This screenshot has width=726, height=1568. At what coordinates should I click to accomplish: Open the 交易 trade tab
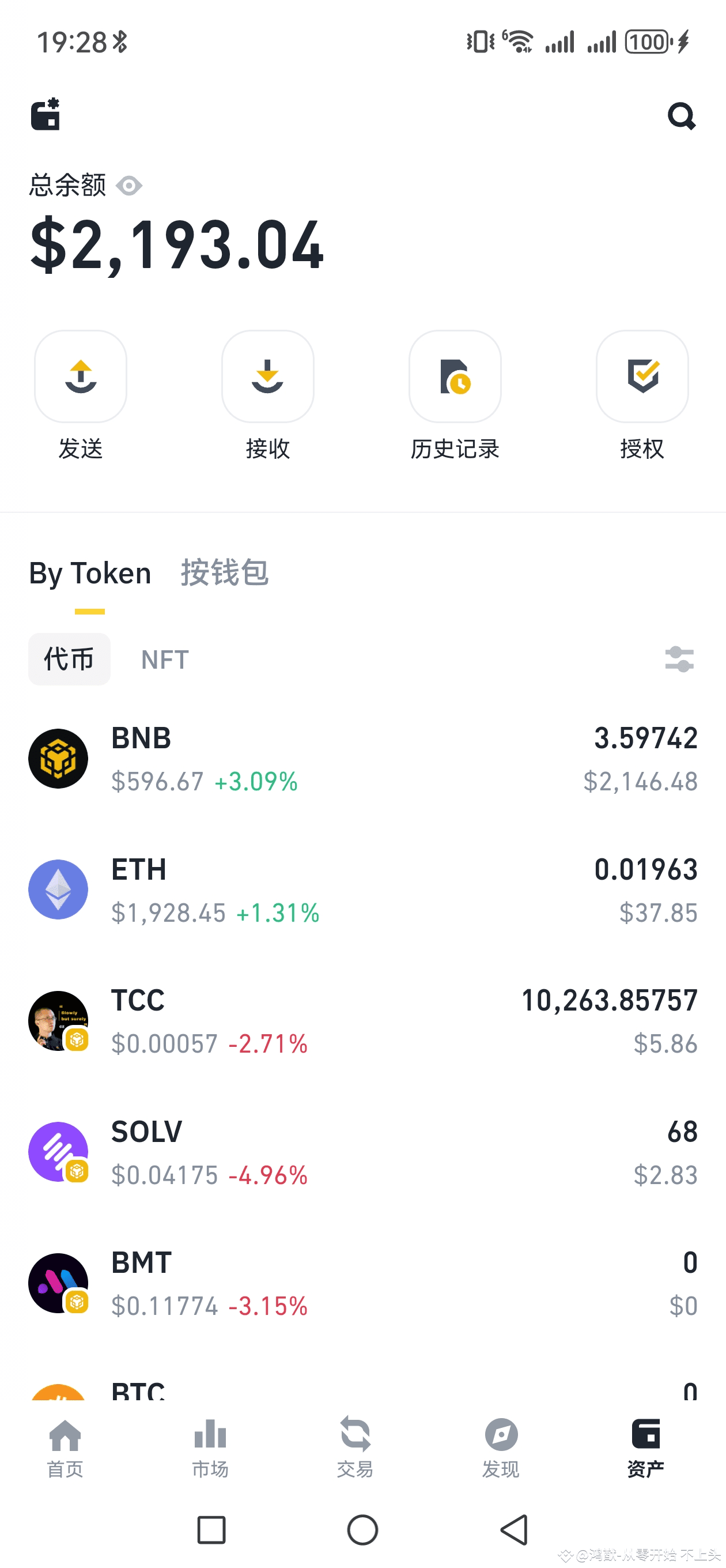coord(355,1448)
